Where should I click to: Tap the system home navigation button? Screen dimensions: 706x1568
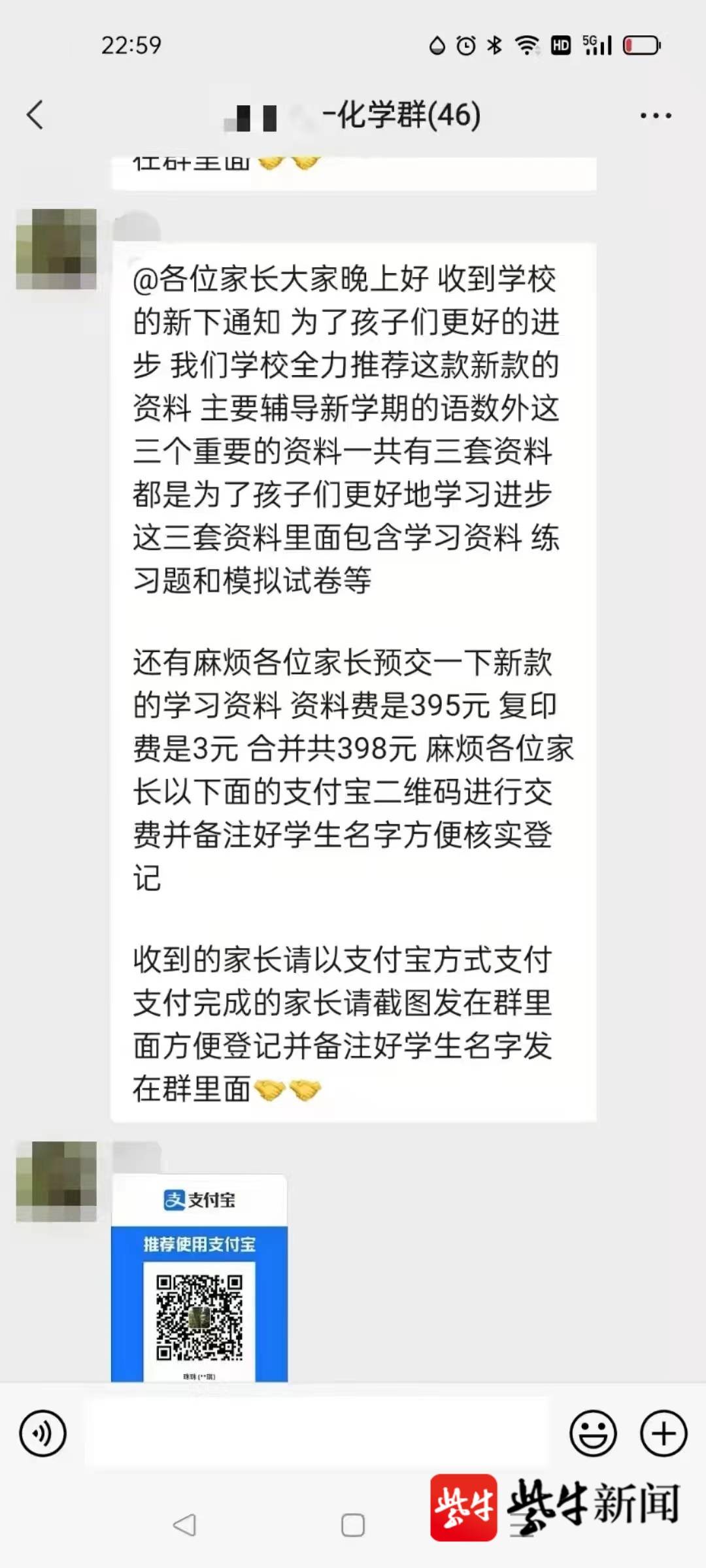tap(353, 1525)
